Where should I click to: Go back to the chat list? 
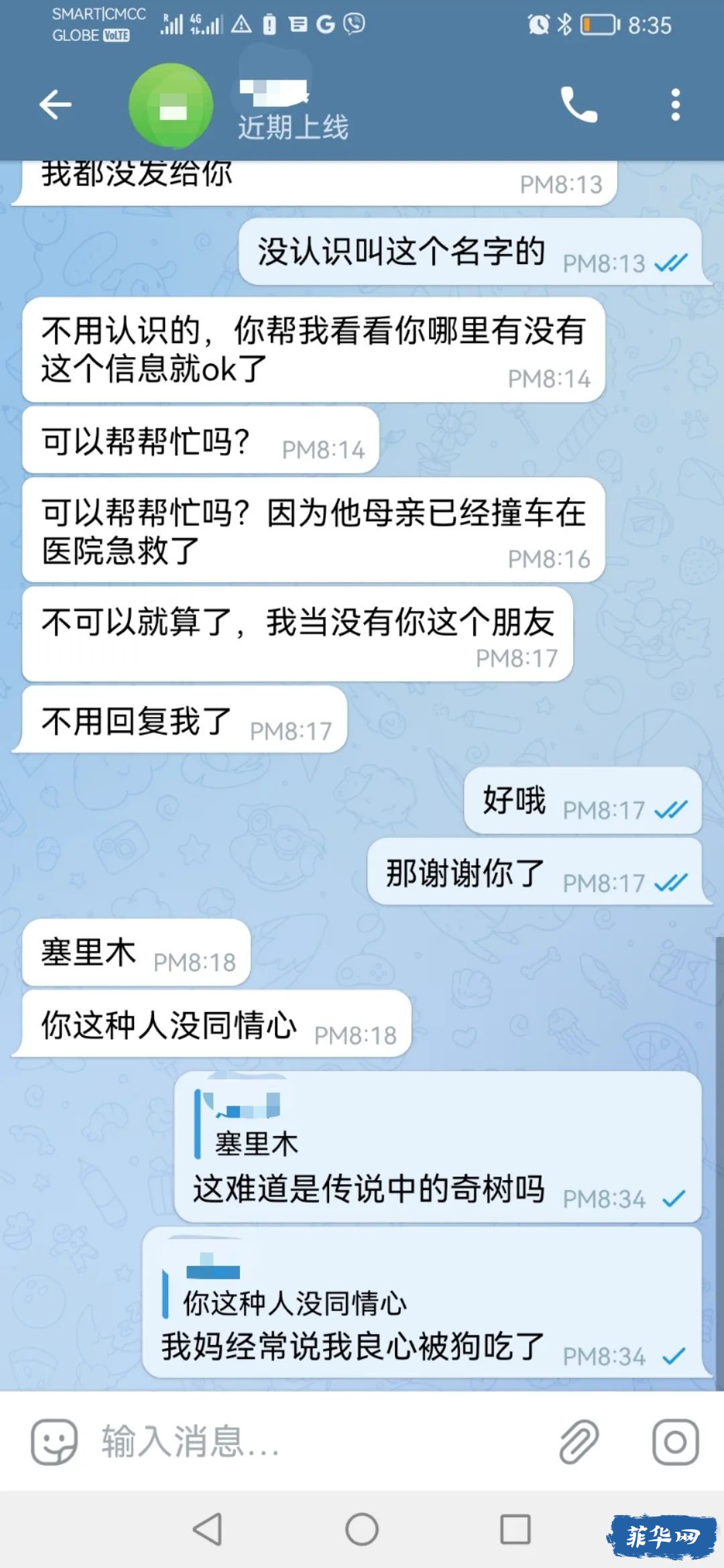pyautogui.click(x=55, y=105)
